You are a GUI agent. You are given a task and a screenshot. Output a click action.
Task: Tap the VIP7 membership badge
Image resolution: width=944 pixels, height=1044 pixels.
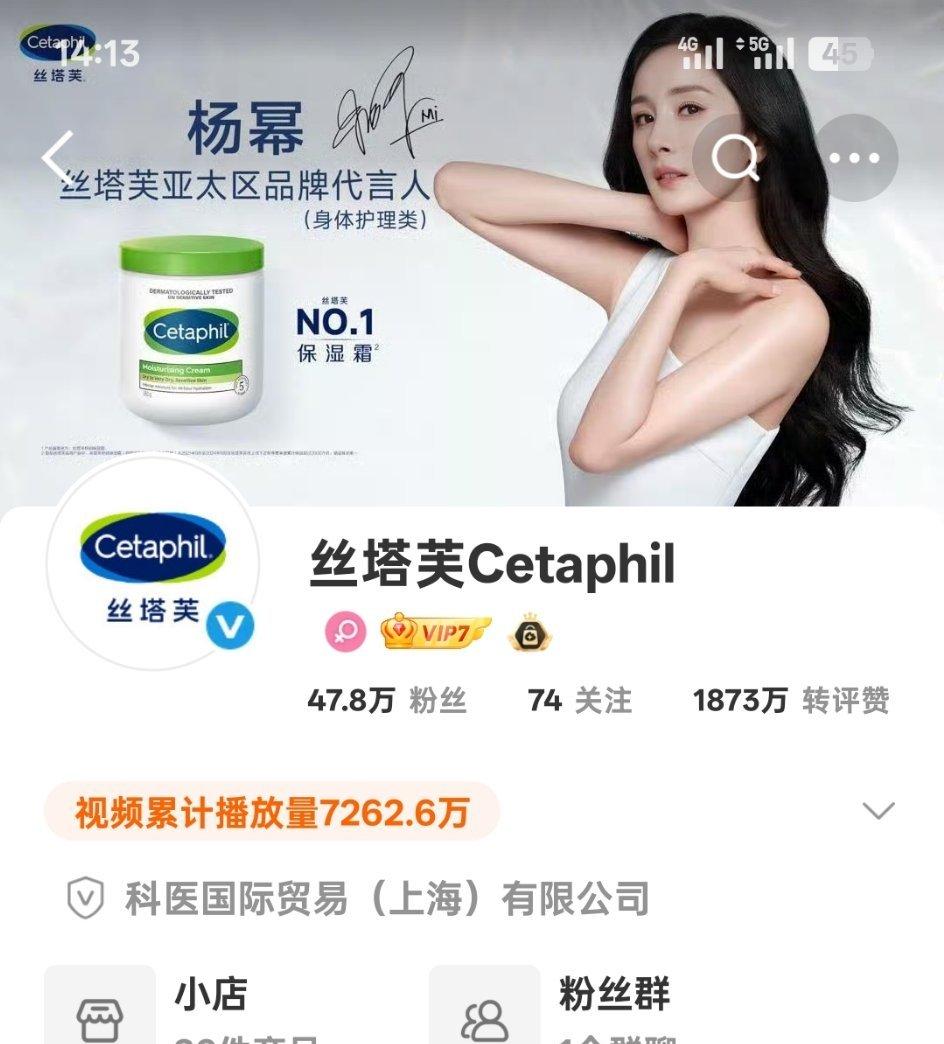click(x=436, y=633)
